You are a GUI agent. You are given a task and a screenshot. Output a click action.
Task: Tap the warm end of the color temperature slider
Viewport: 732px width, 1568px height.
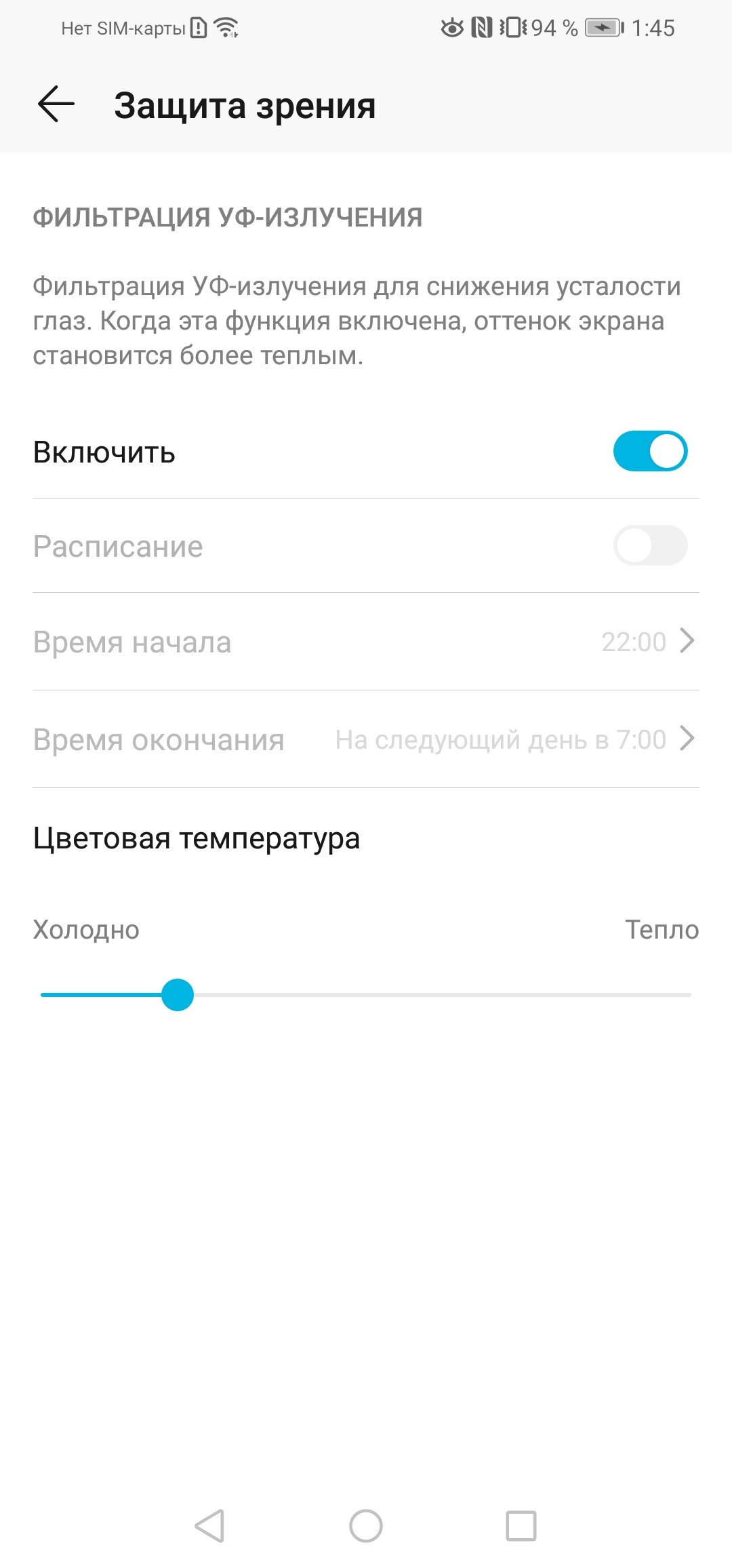pos(686,995)
